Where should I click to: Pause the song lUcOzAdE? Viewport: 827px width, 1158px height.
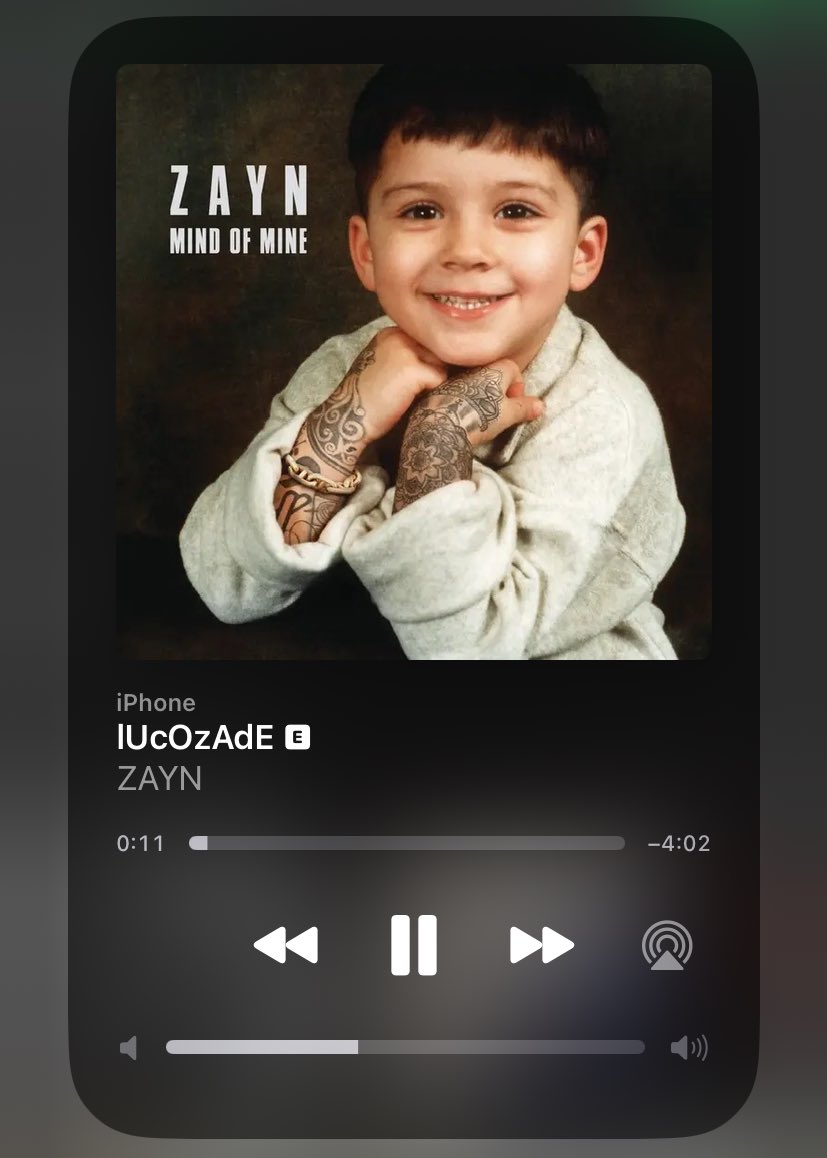[x=413, y=944]
